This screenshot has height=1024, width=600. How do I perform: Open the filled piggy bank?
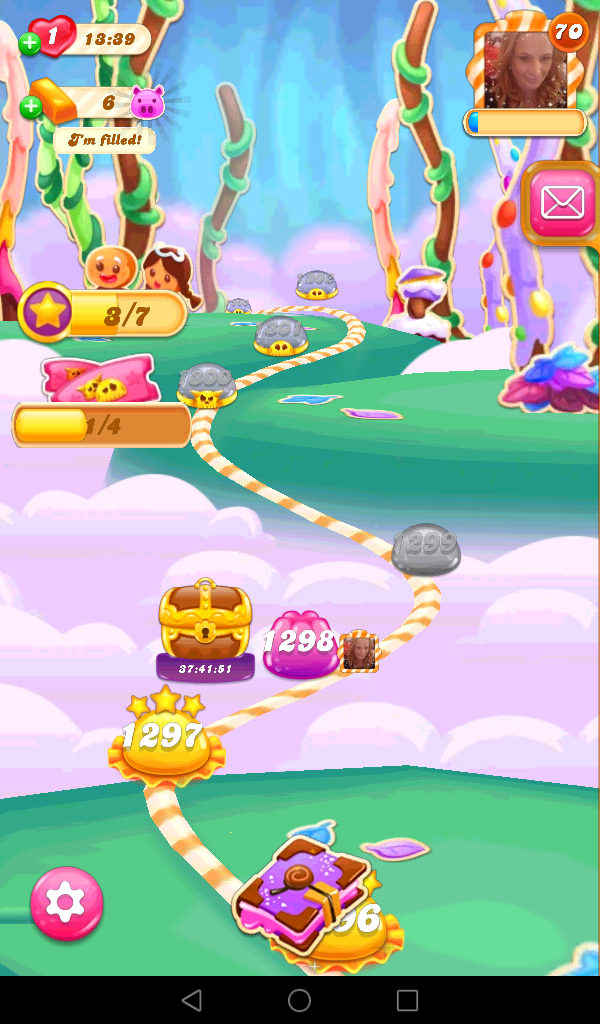click(147, 102)
